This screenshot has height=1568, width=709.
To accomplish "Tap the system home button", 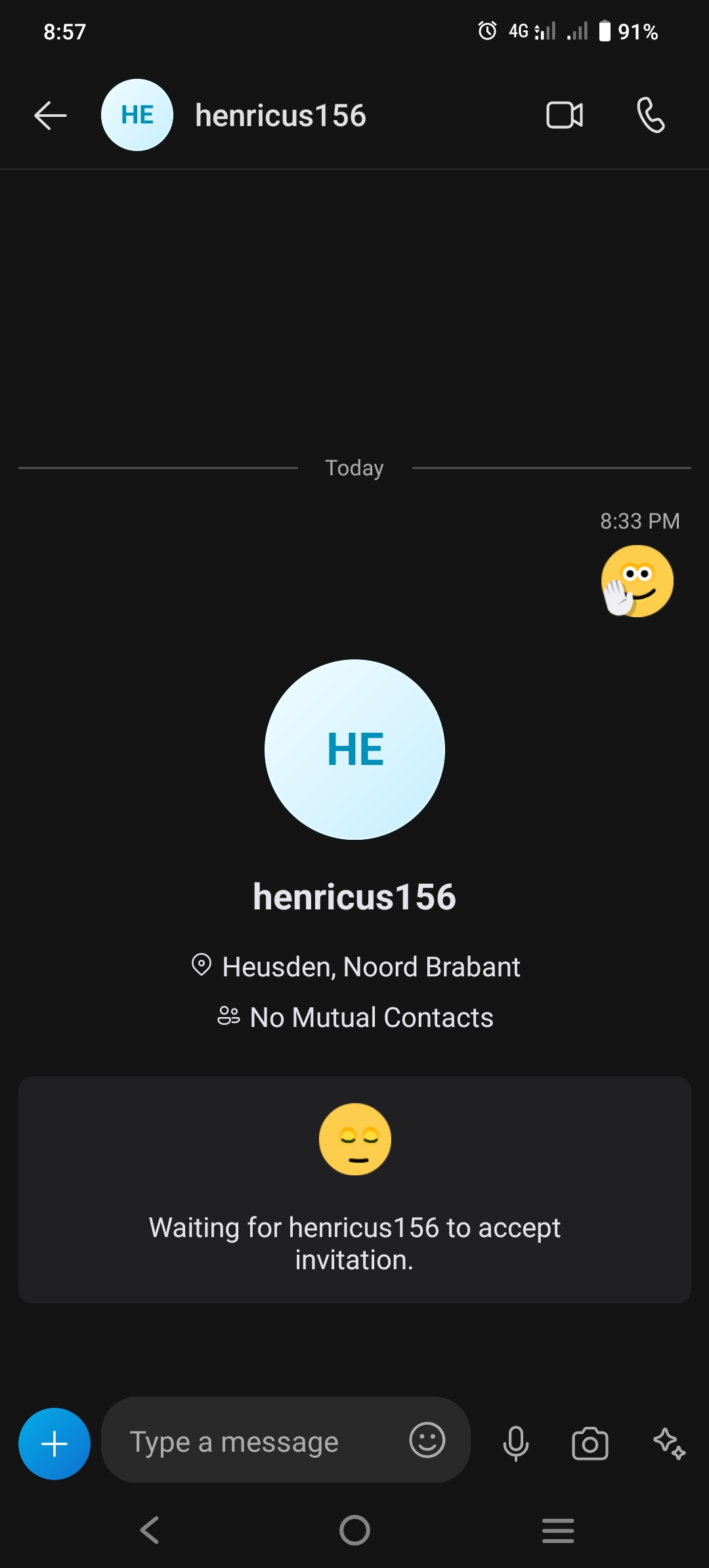I will (354, 1531).
